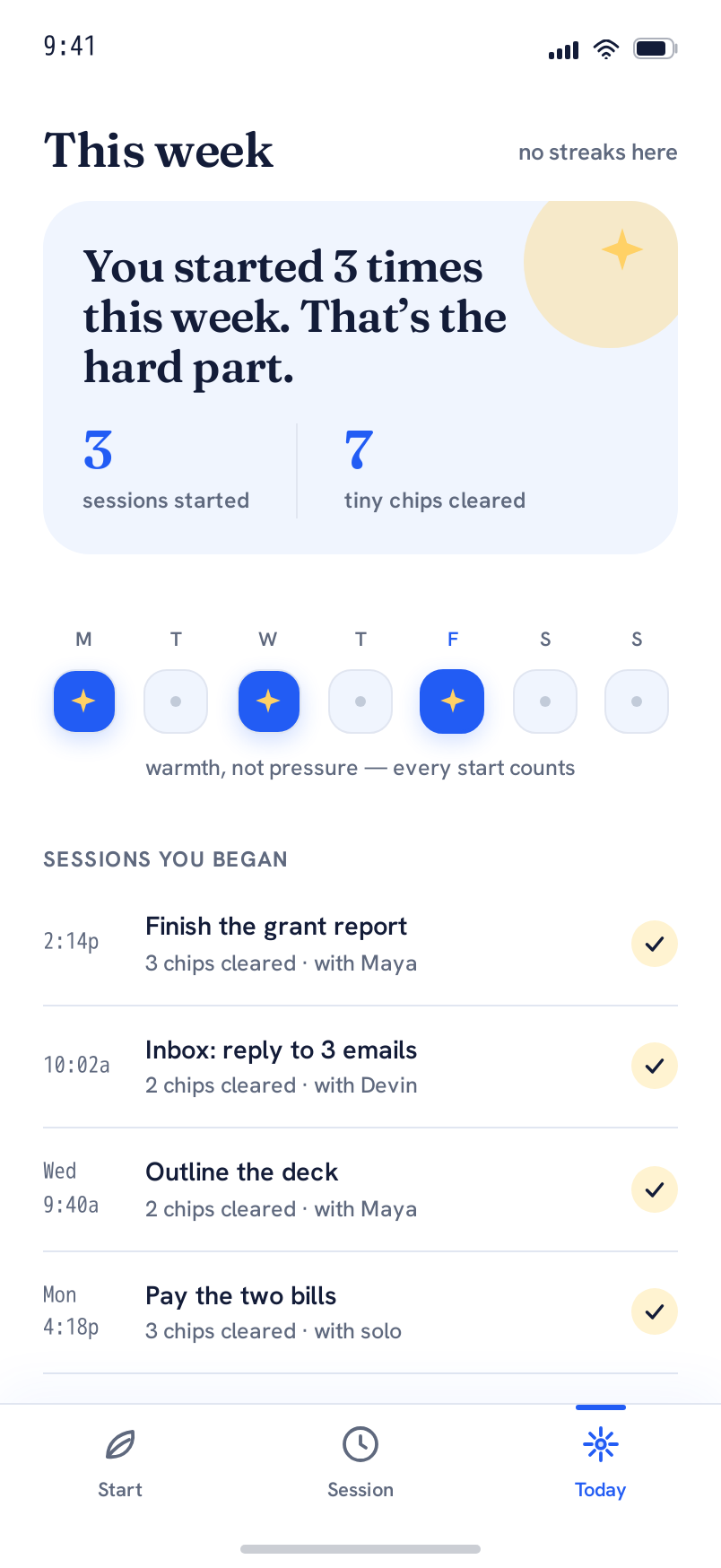721x1568 pixels.
Task: Open the Finish the grant report session
Action: (360, 944)
